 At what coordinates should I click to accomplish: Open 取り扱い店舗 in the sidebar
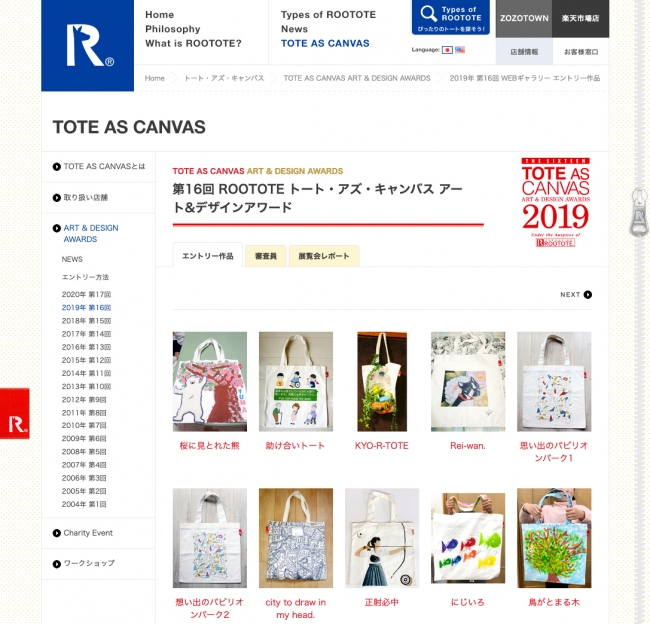point(86,197)
